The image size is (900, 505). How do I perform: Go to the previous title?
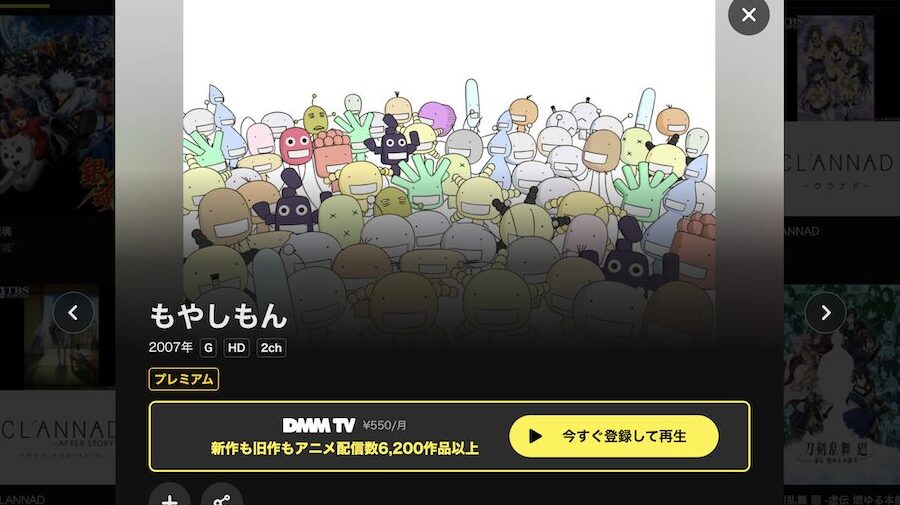(x=74, y=313)
